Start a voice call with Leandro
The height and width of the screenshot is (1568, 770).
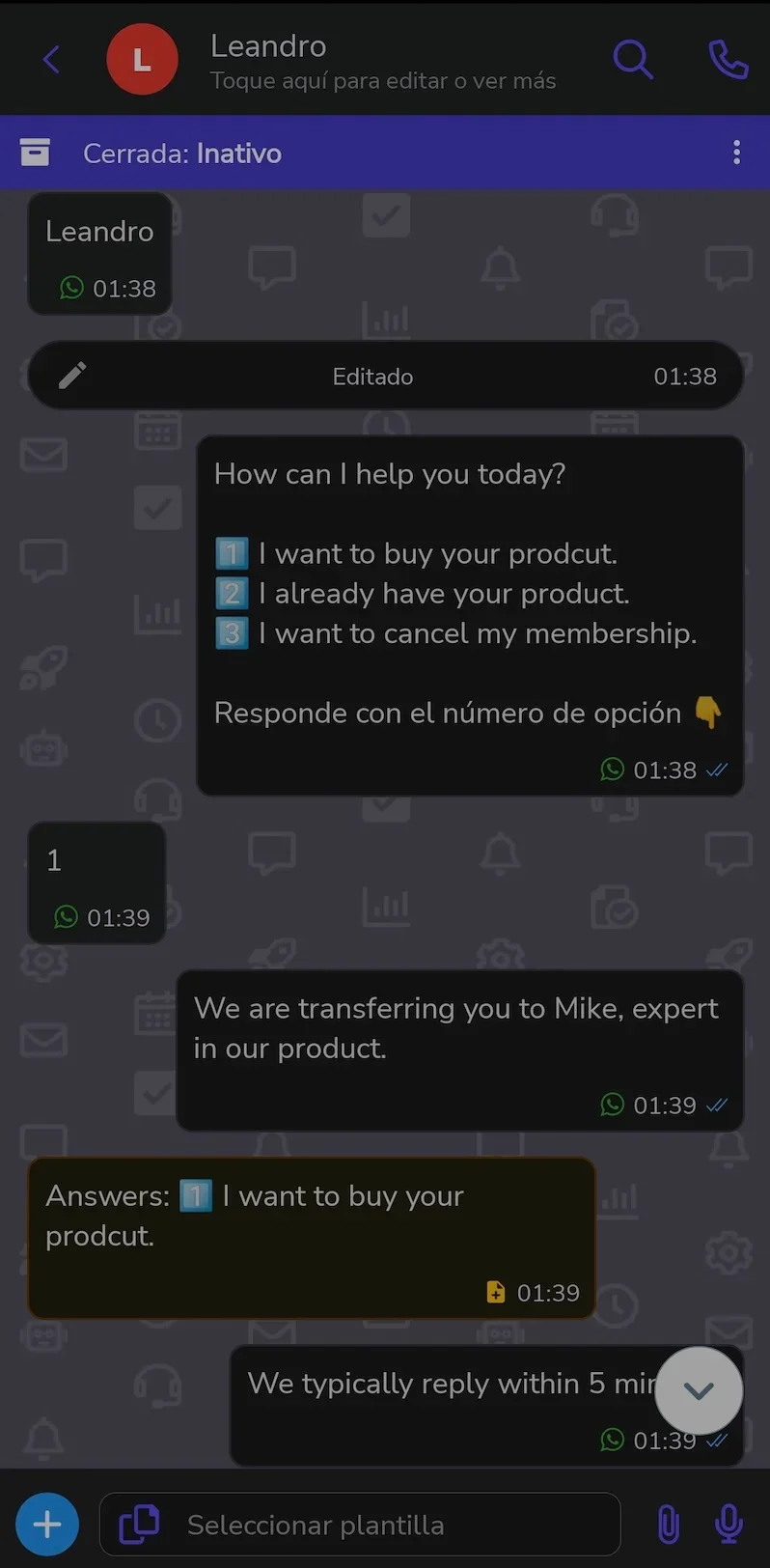tap(728, 59)
